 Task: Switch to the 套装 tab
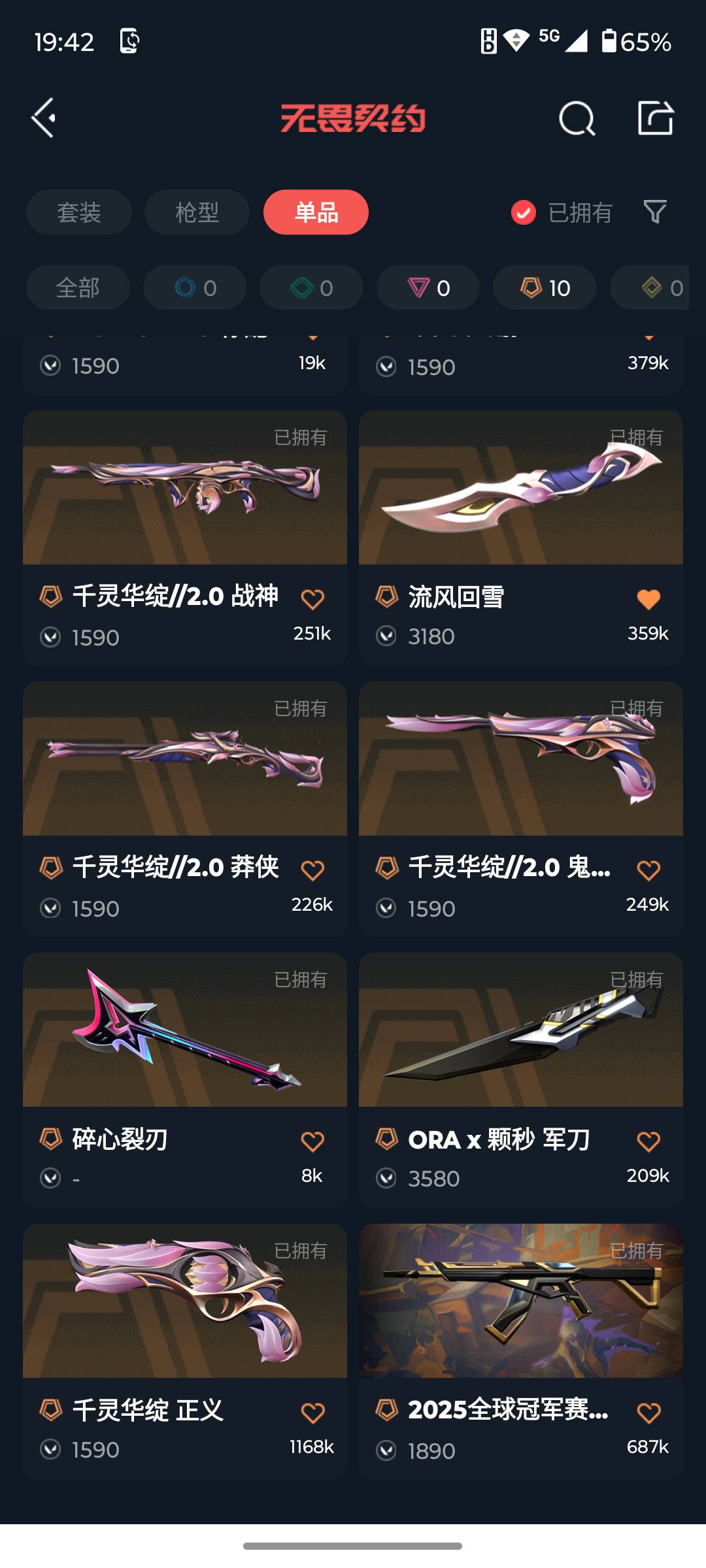click(x=79, y=212)
